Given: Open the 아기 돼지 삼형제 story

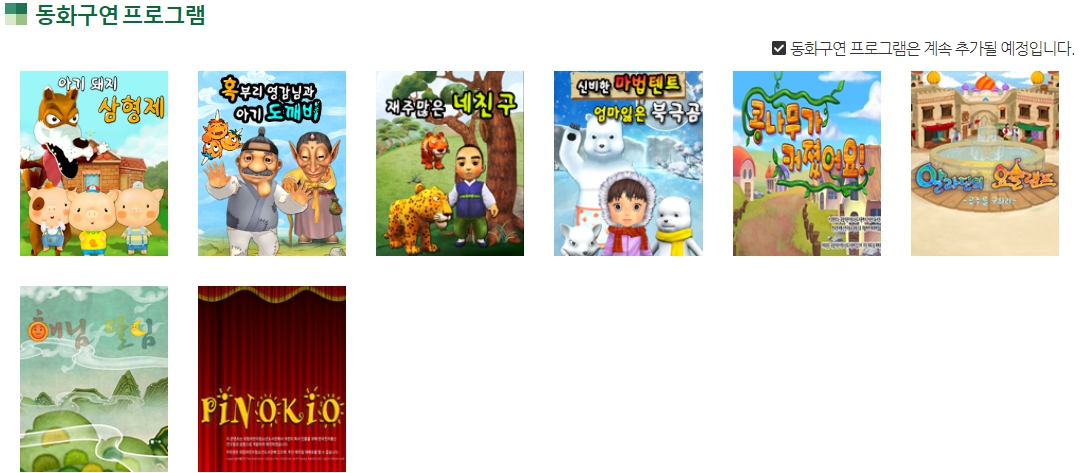Looking at the screenshot, I should tap(94, 163).
